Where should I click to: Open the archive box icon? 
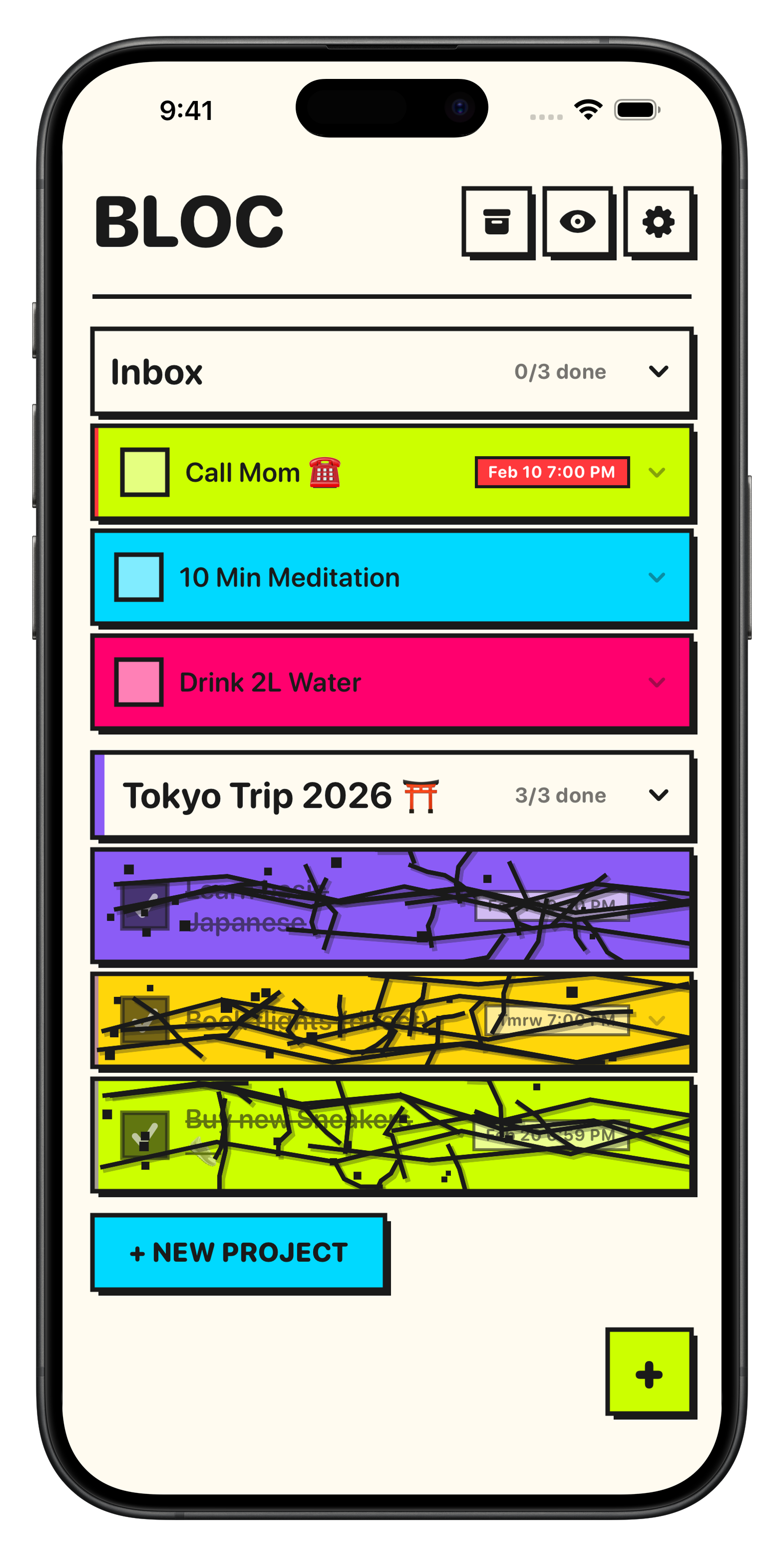click(497, 221)
